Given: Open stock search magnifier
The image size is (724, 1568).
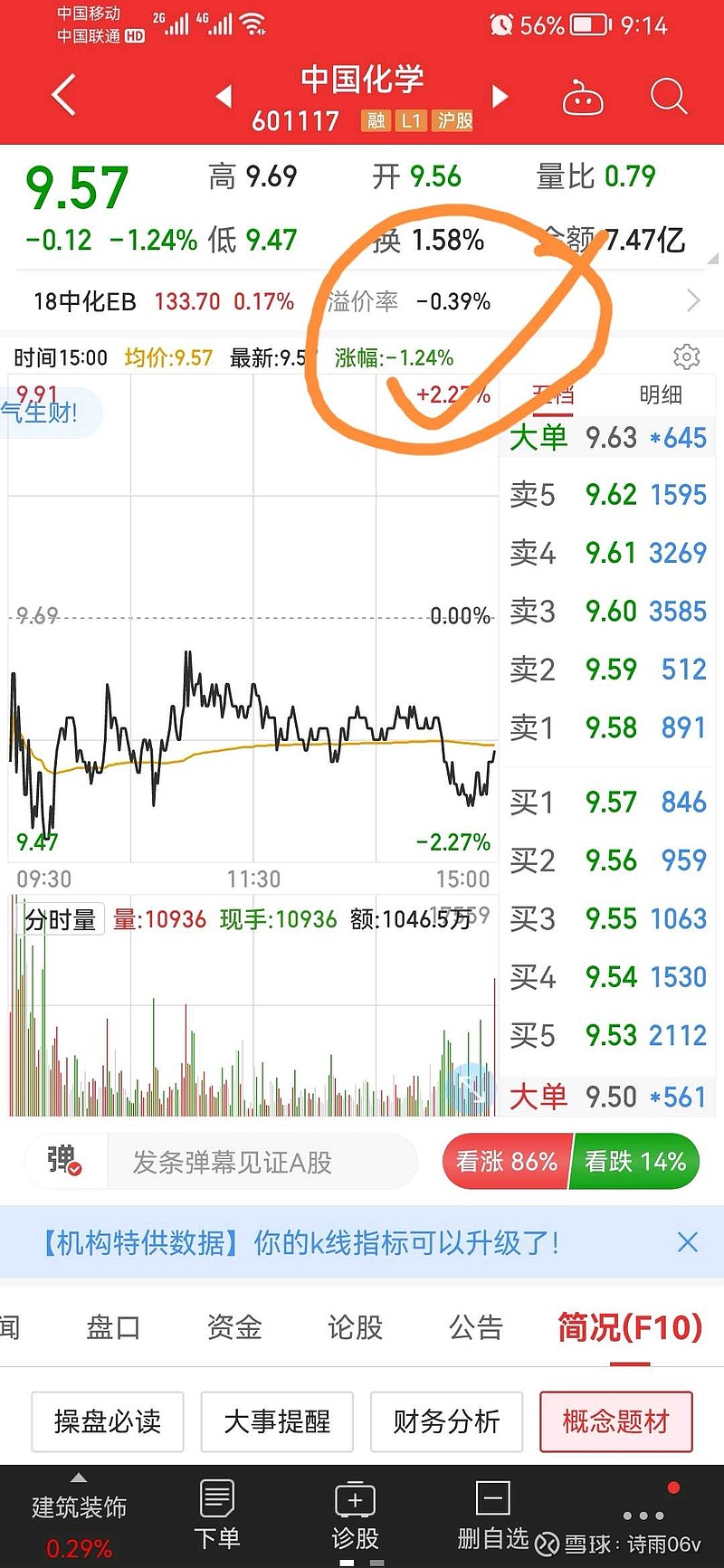Looking at the screenshot, I should point(669,96).
